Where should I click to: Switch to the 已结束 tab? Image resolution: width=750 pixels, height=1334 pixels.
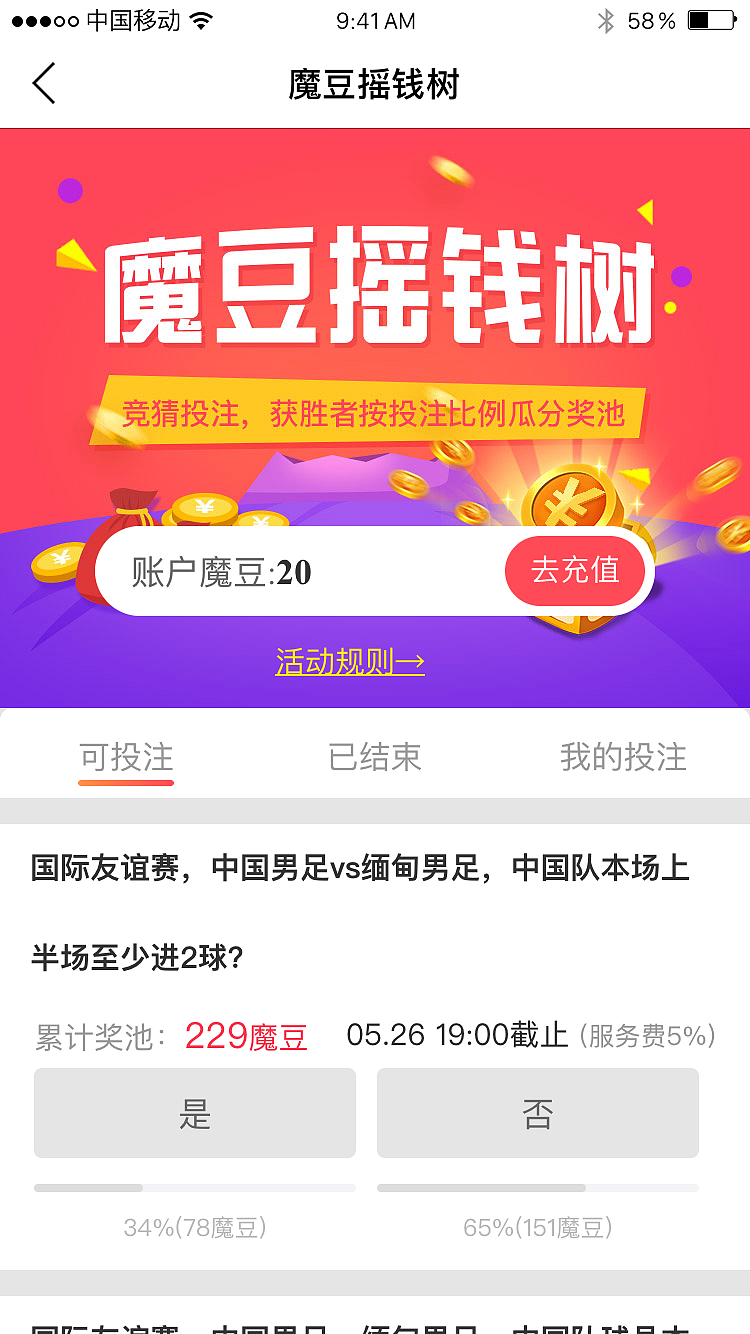click(375, 757)
